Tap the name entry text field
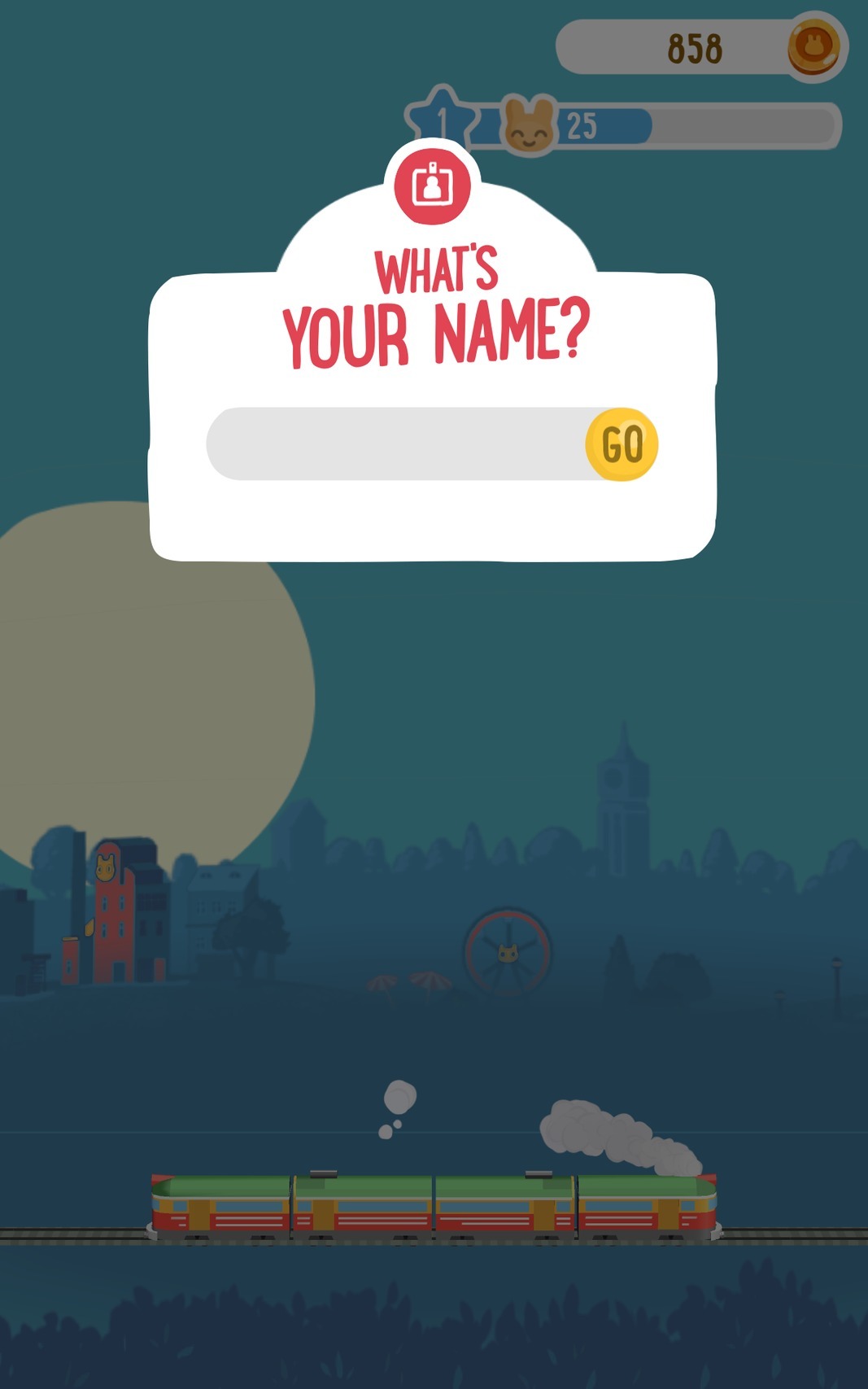Image resolution: width=868 pixels, height=1389 pixels. [395, 444]
